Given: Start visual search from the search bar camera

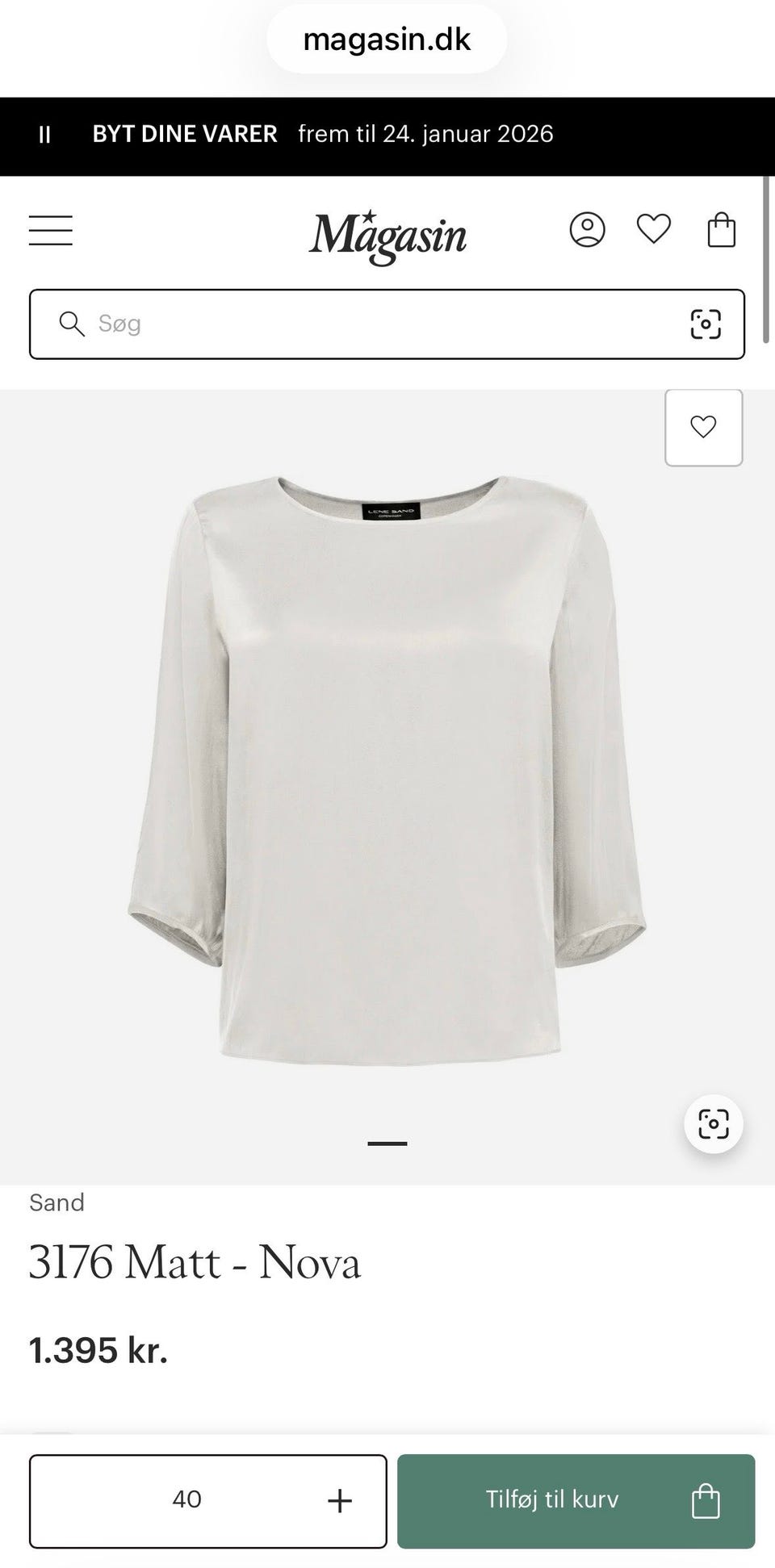Looking at the screenshot, I should tap(706, 324).
